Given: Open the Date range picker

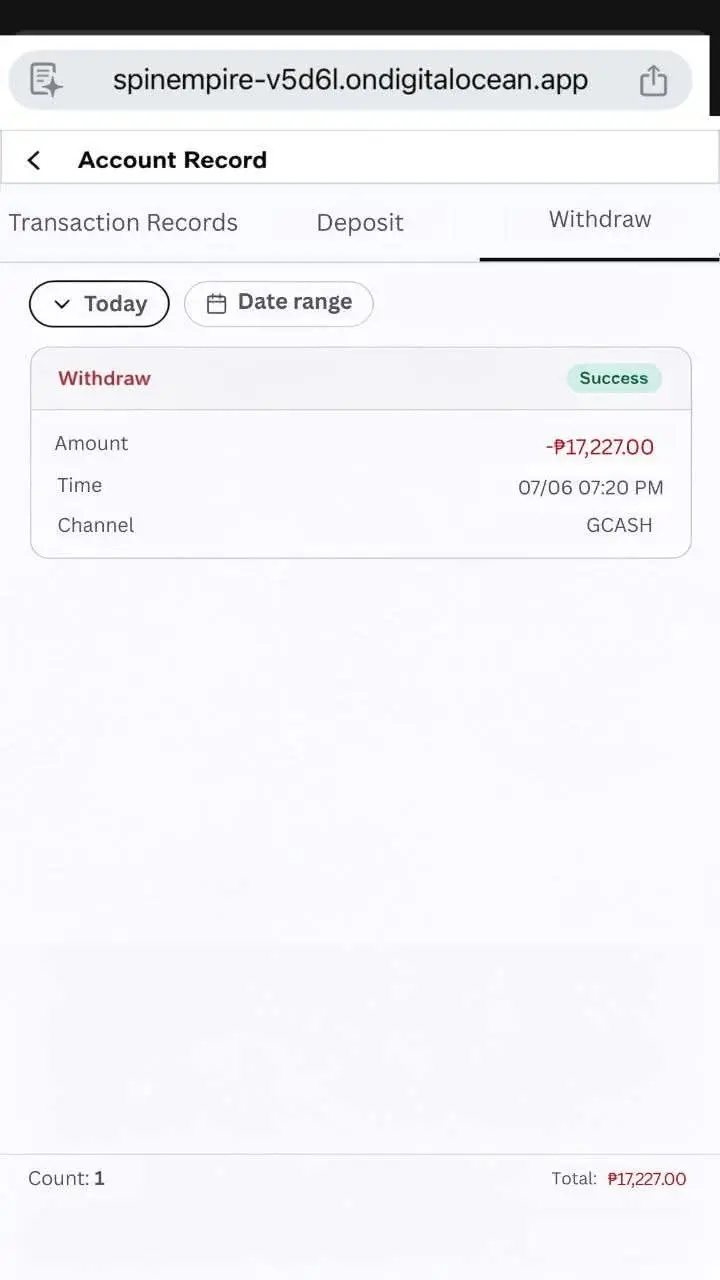Looking at the screenshot, I should pos(279,303).
